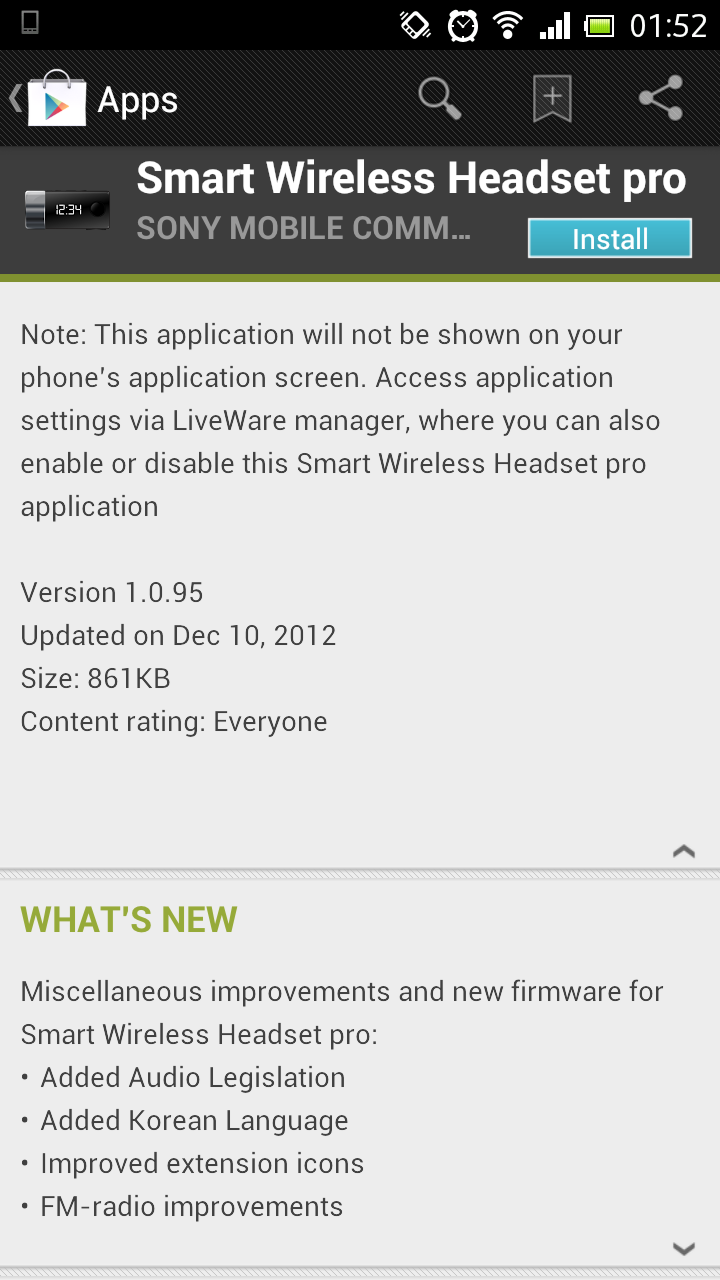Expand the What's New section

(684, 1248)
